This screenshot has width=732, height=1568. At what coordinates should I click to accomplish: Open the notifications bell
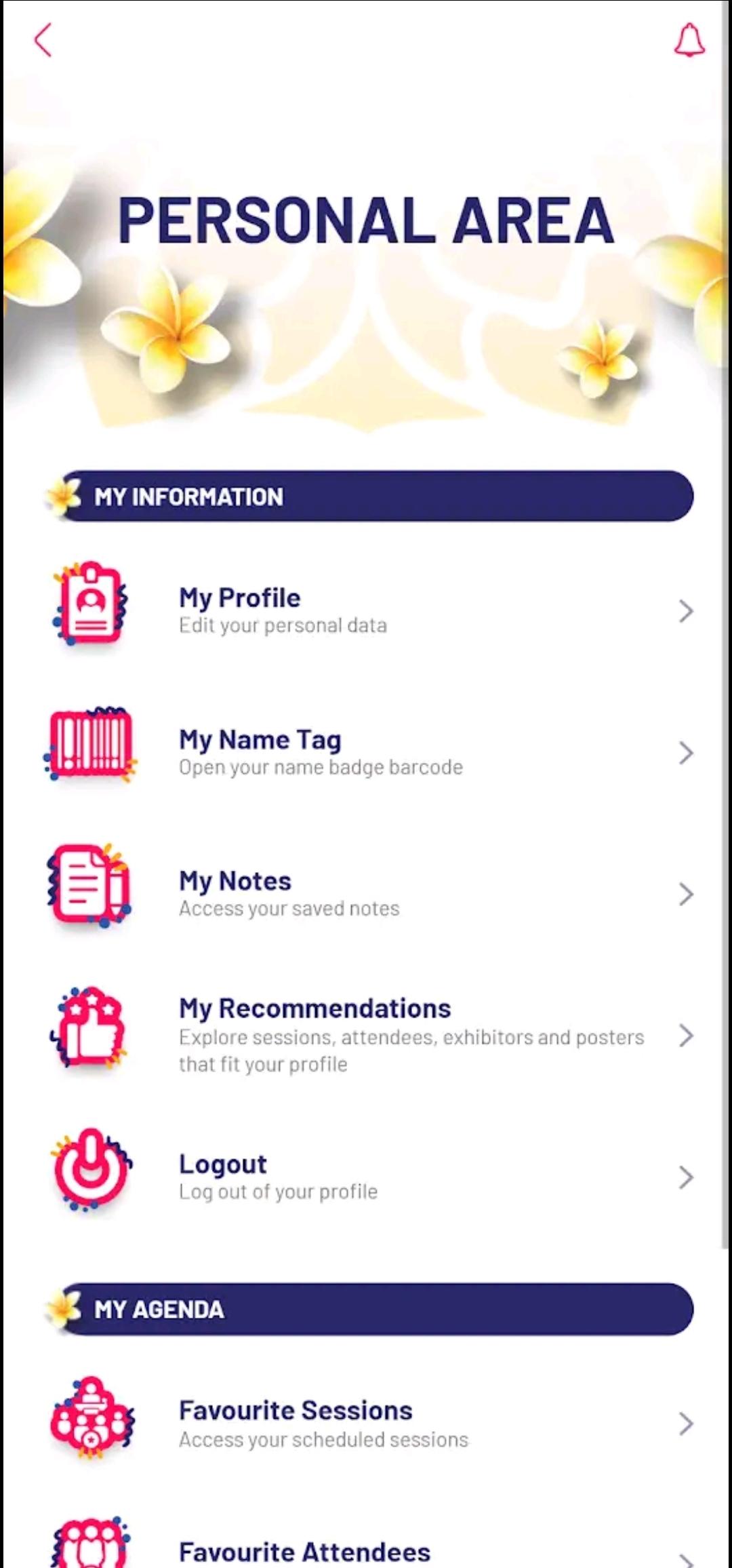click(x=689, y=40)
